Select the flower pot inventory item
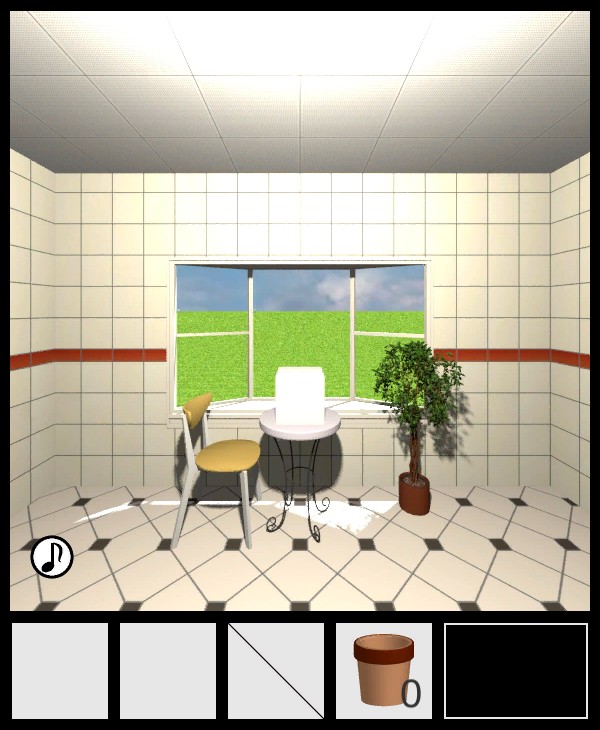Viewport: 600px width, 730px height. (384, 670)
